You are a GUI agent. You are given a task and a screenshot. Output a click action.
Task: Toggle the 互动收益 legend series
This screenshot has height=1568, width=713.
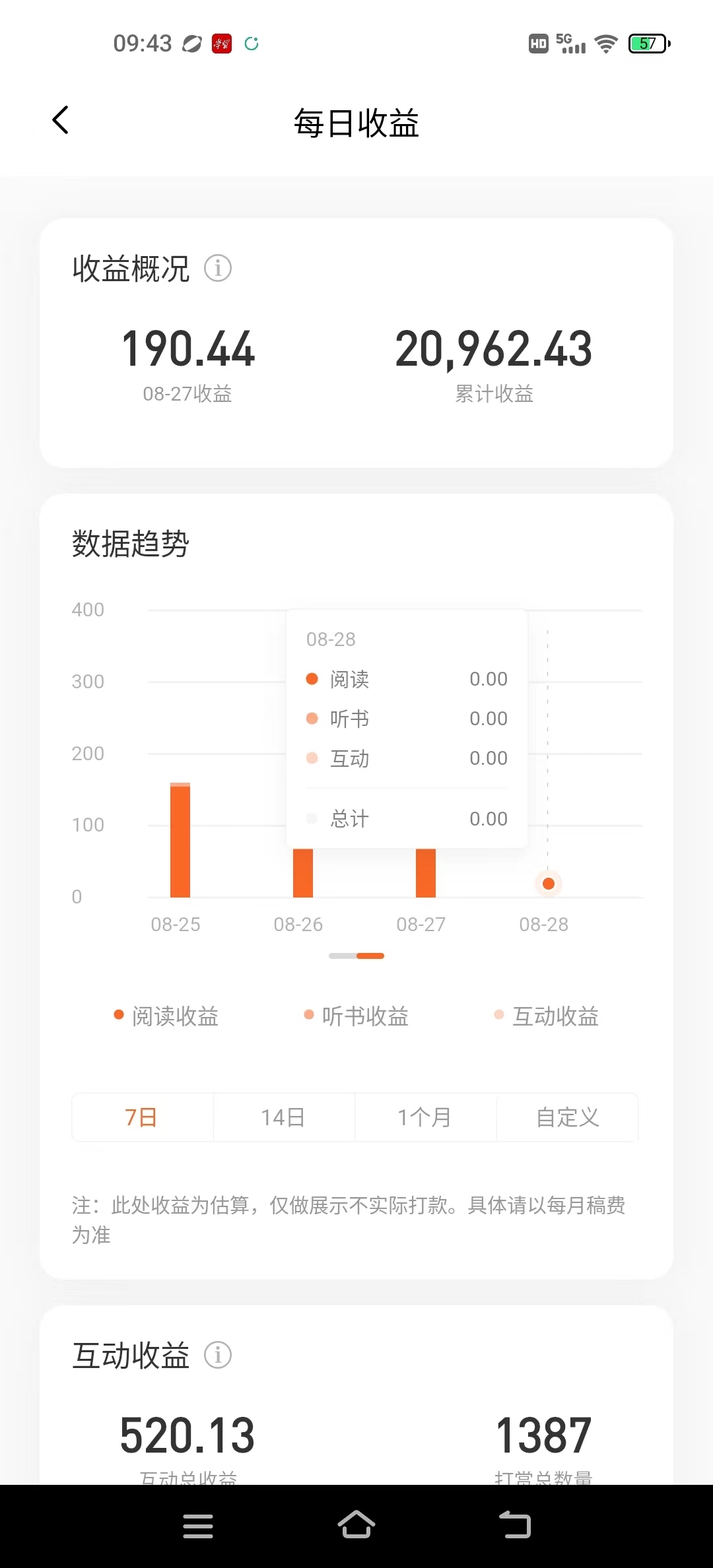(547, 1016)
